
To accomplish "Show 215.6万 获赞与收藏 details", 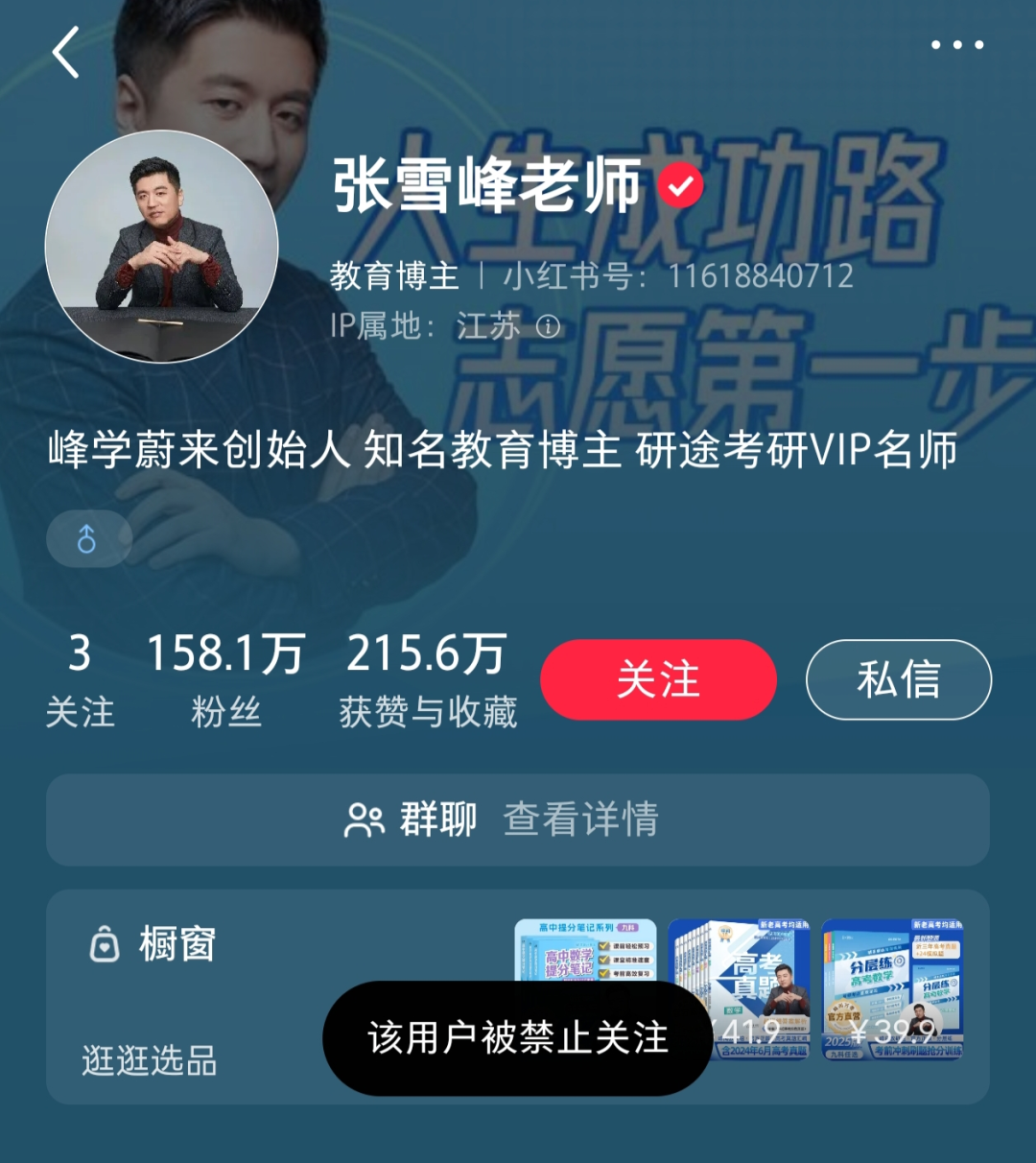I will 427,679.
